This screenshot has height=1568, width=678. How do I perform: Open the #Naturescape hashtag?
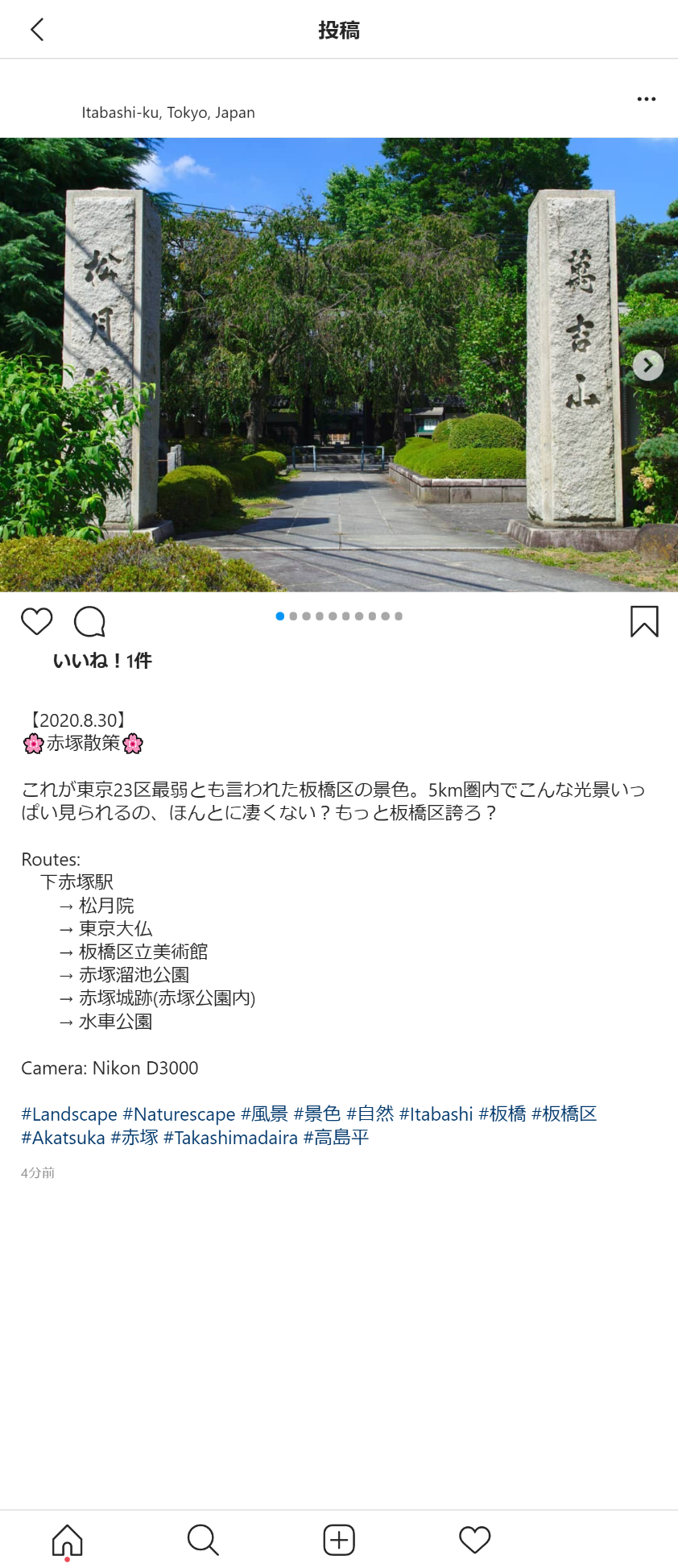coord(179,1114)
